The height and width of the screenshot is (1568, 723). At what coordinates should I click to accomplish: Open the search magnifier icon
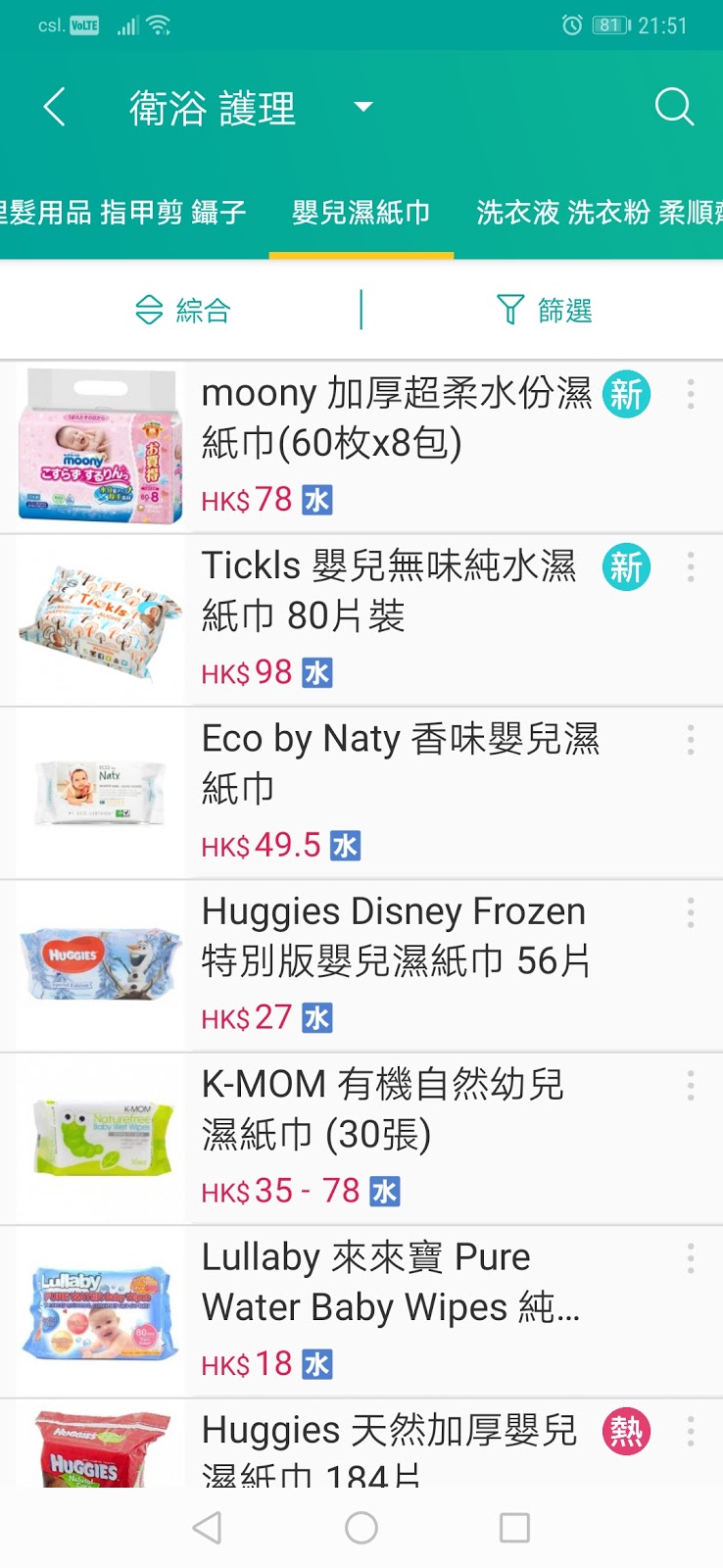(674, 107)
